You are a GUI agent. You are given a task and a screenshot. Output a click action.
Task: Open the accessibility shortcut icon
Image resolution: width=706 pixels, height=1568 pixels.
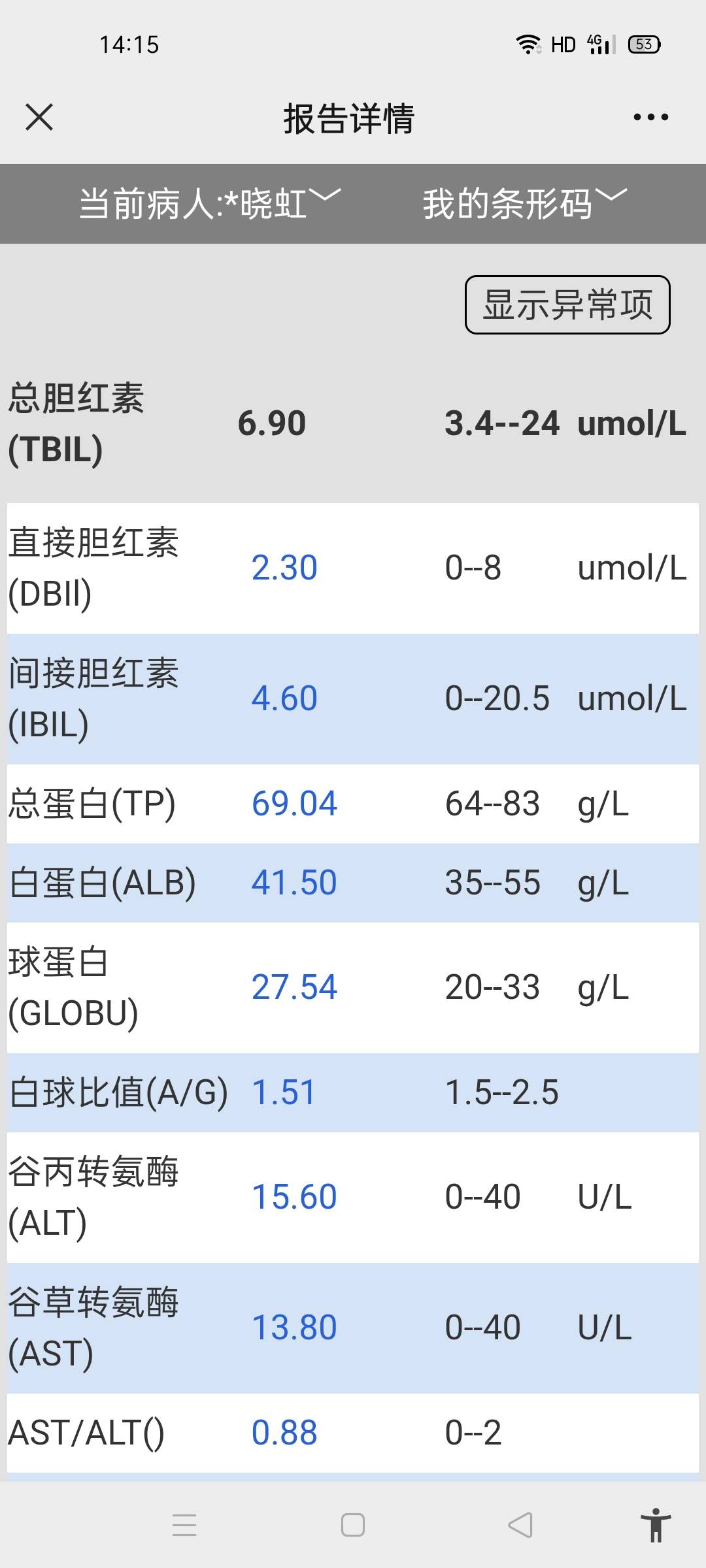coord(656,1525)
